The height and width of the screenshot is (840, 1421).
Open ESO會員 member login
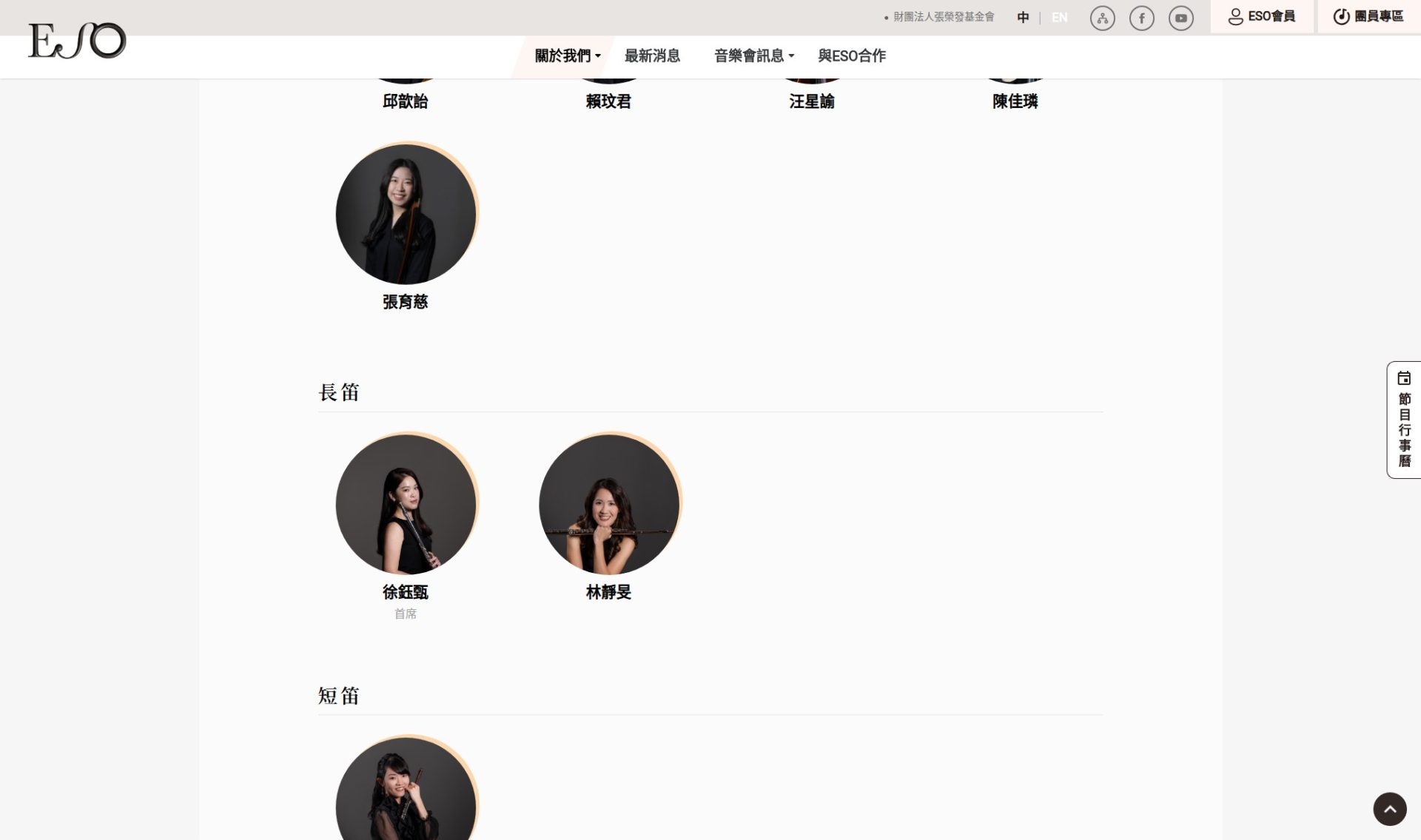[x=1262, y=16]
